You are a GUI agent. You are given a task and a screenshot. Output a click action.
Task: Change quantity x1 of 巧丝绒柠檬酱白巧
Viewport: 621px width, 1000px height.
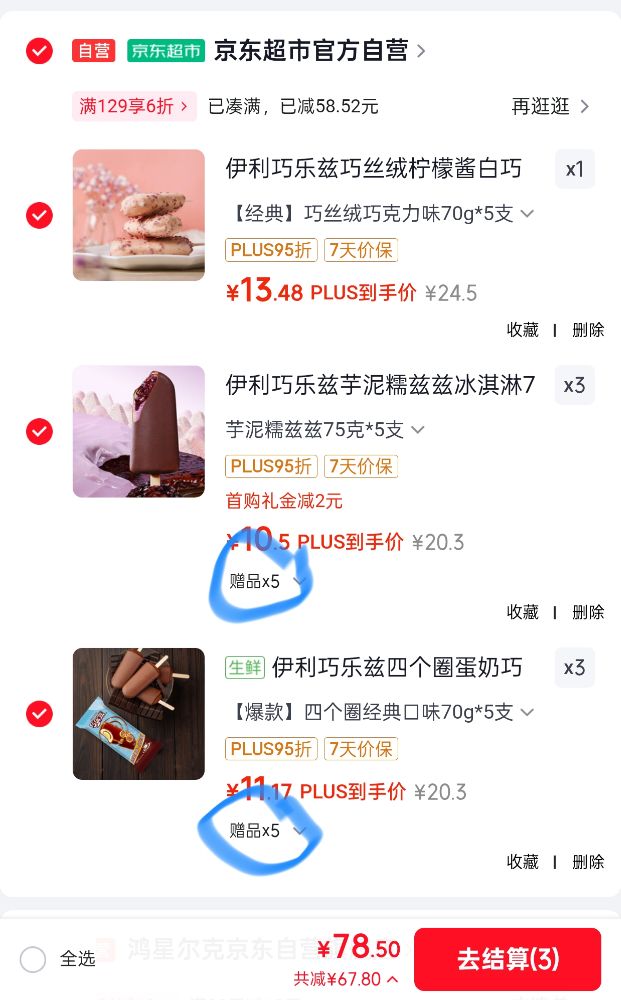point(574,169)
